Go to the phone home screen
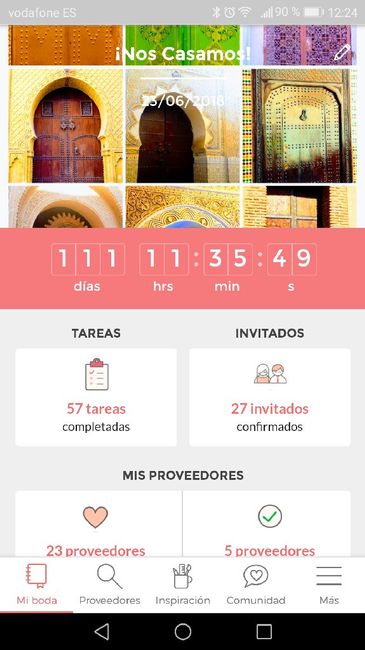The height and width of the screenshot is (650, 365). click(182, 632)
